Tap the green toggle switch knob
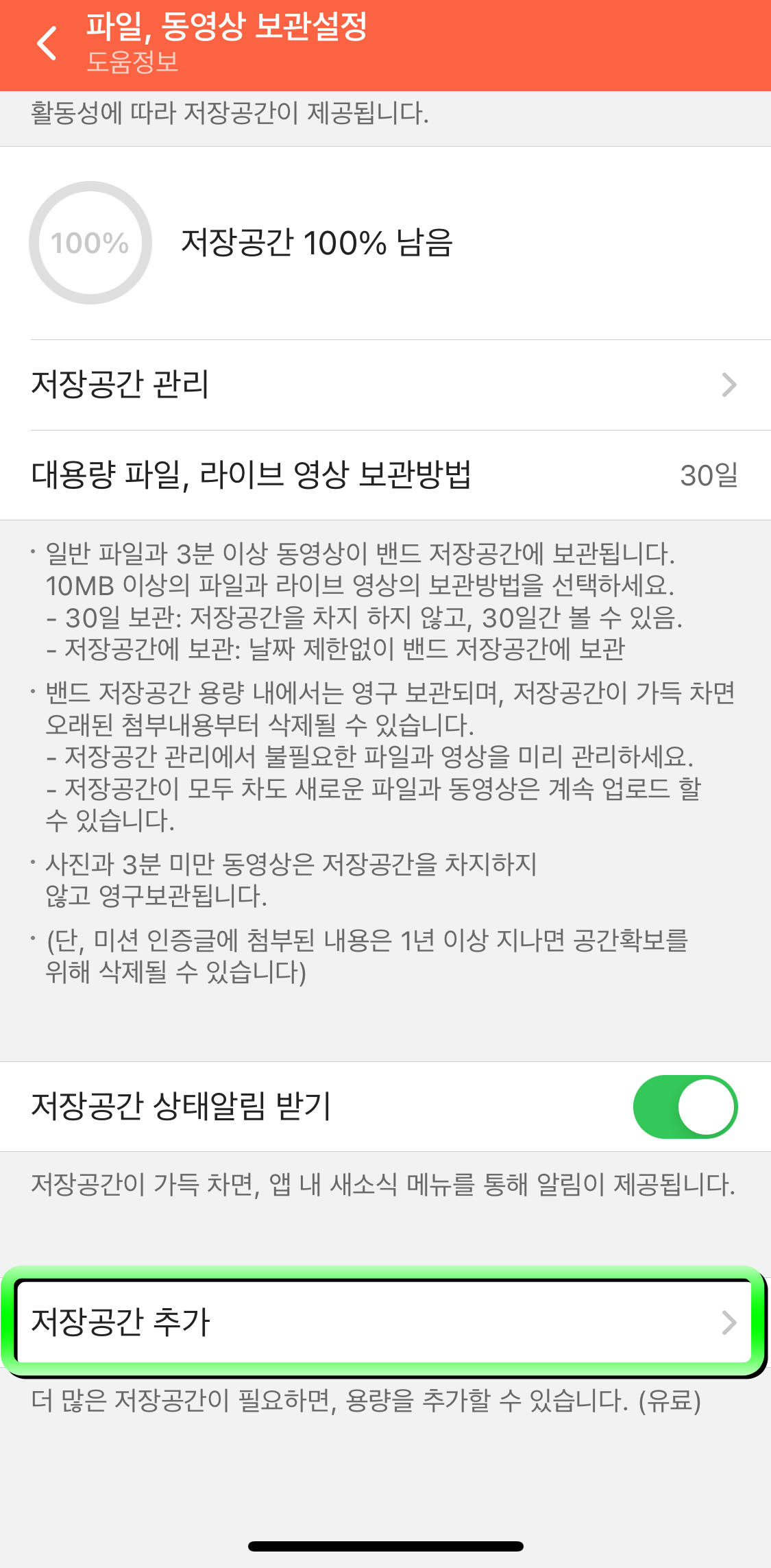 (x=704, y=1106)
